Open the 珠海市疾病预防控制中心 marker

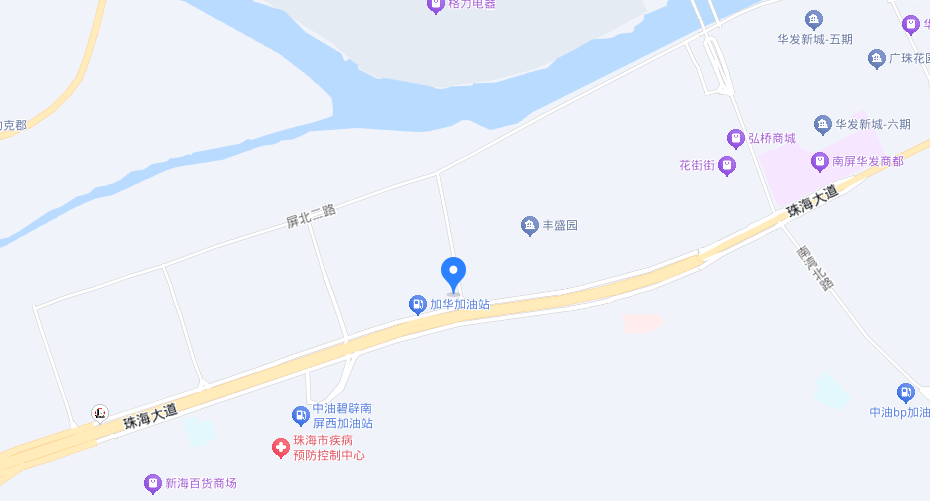tap(281, 447)
